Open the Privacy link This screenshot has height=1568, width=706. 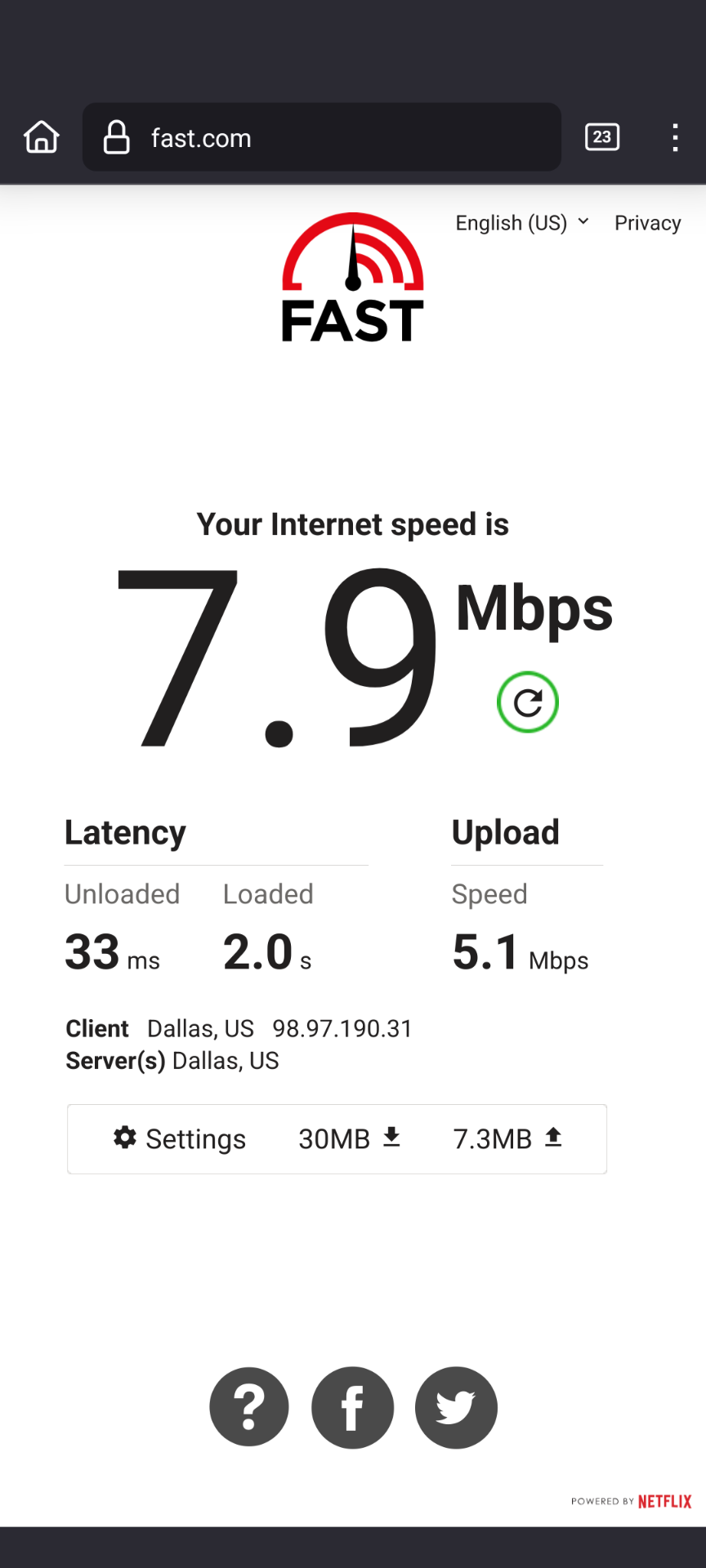point(647,223)
